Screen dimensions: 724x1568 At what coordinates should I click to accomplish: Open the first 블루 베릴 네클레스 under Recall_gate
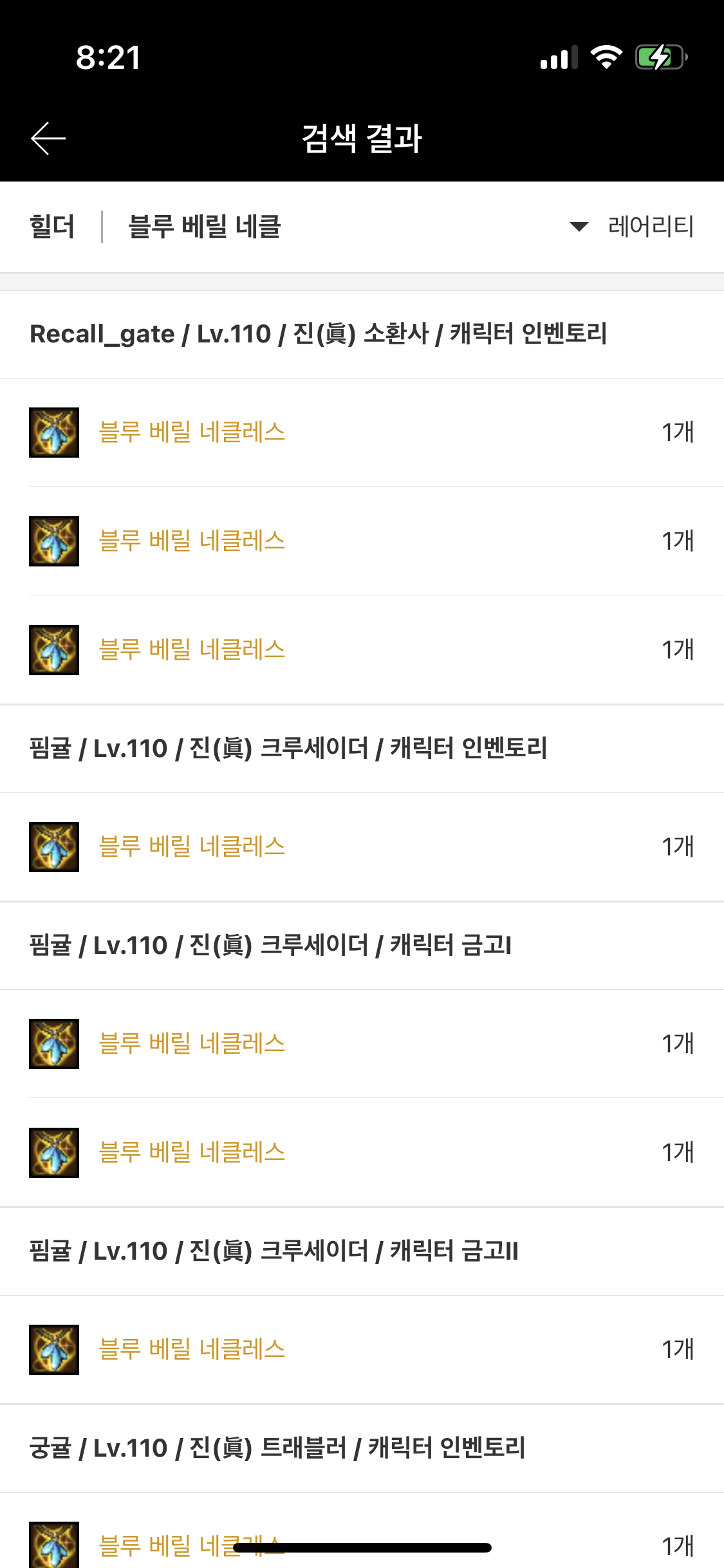point(362,433)
